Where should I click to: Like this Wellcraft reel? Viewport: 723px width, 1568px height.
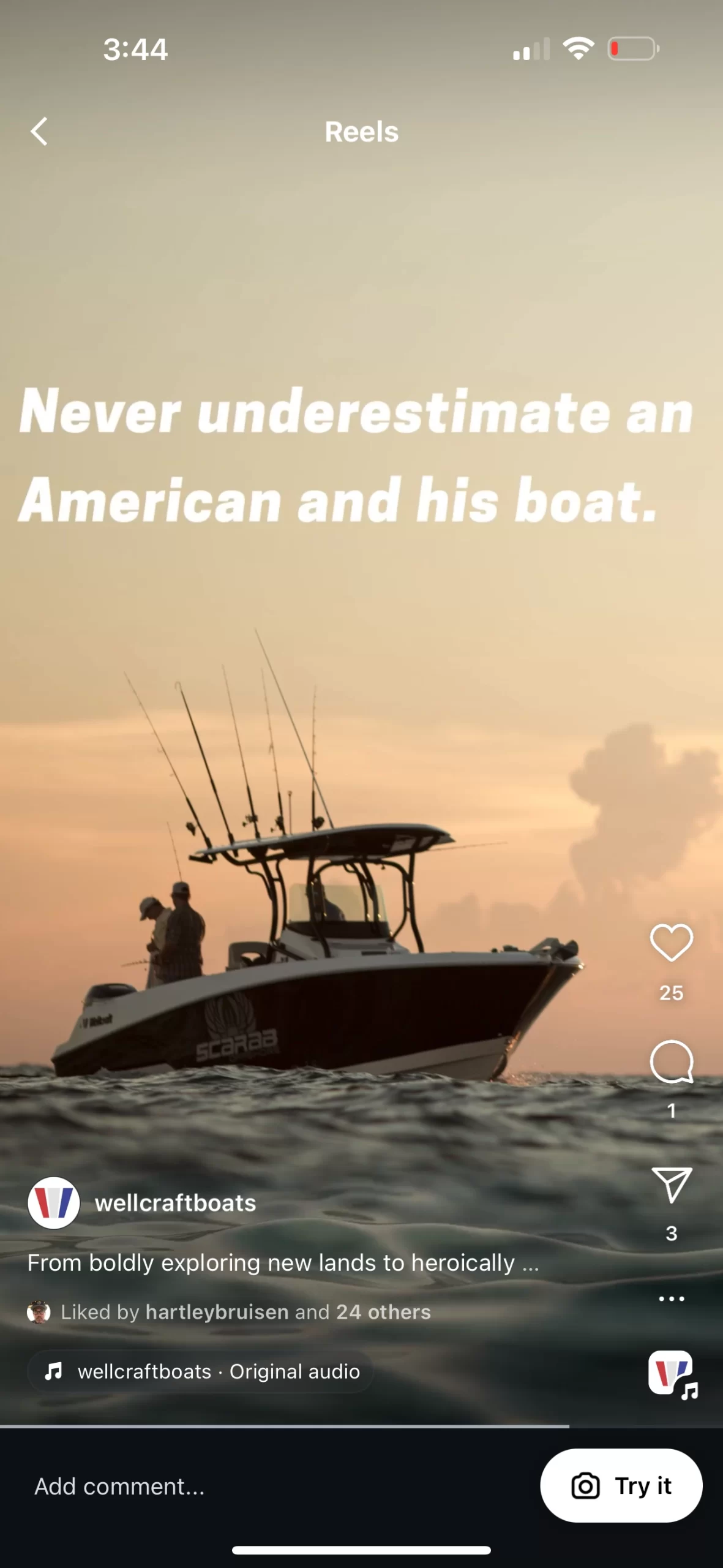point(671,943)
